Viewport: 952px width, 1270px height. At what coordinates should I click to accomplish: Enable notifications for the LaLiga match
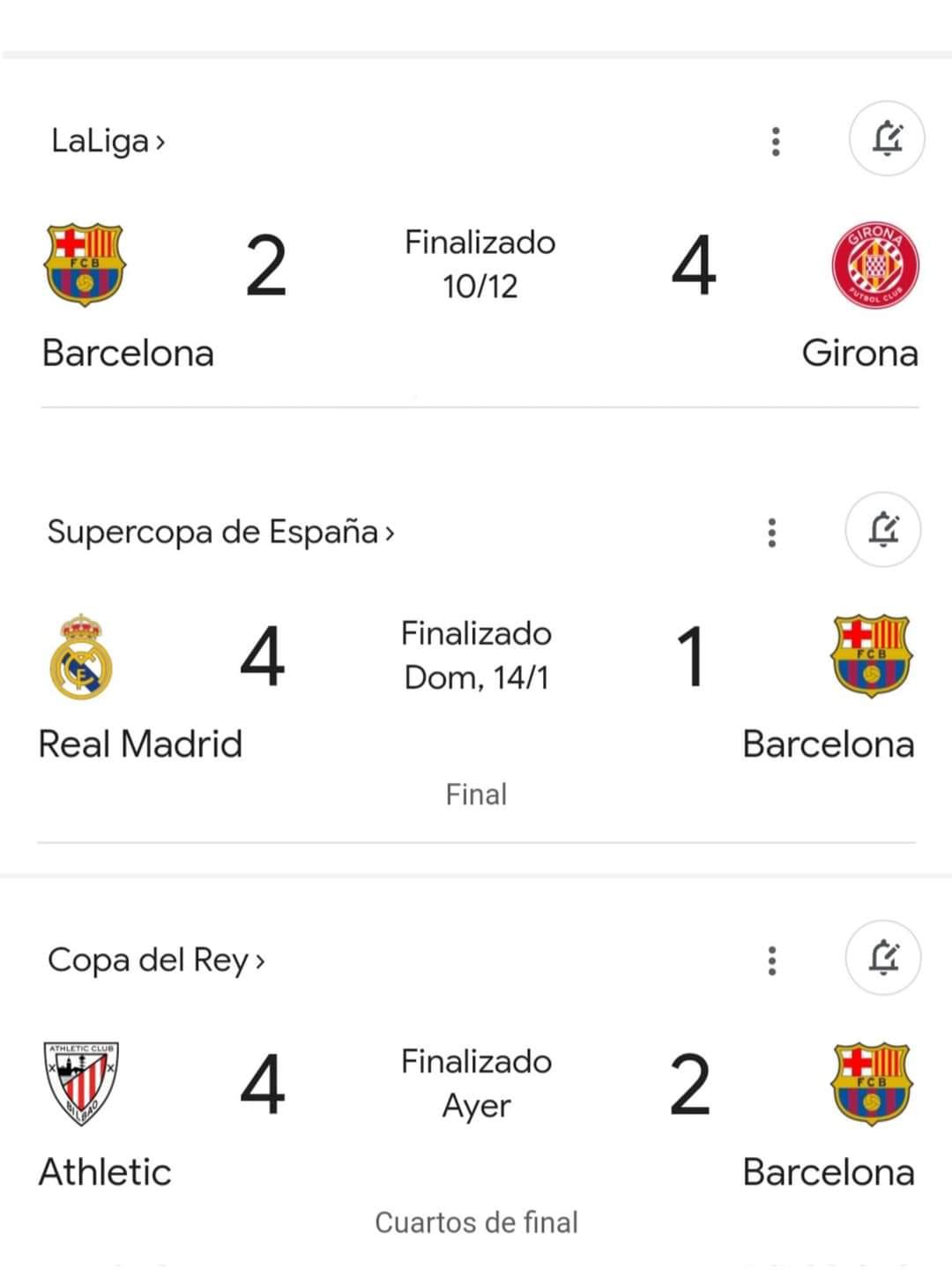887,139
